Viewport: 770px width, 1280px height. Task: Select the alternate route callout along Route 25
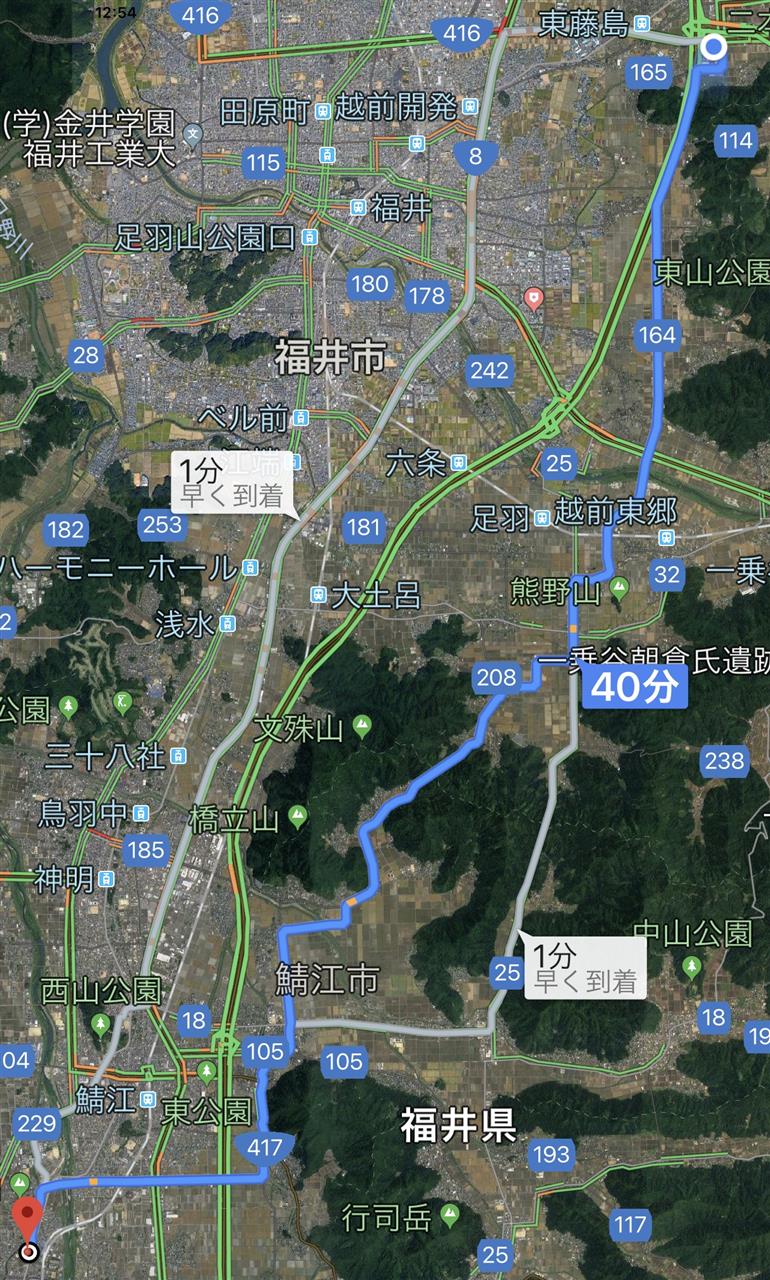point(584,967)
